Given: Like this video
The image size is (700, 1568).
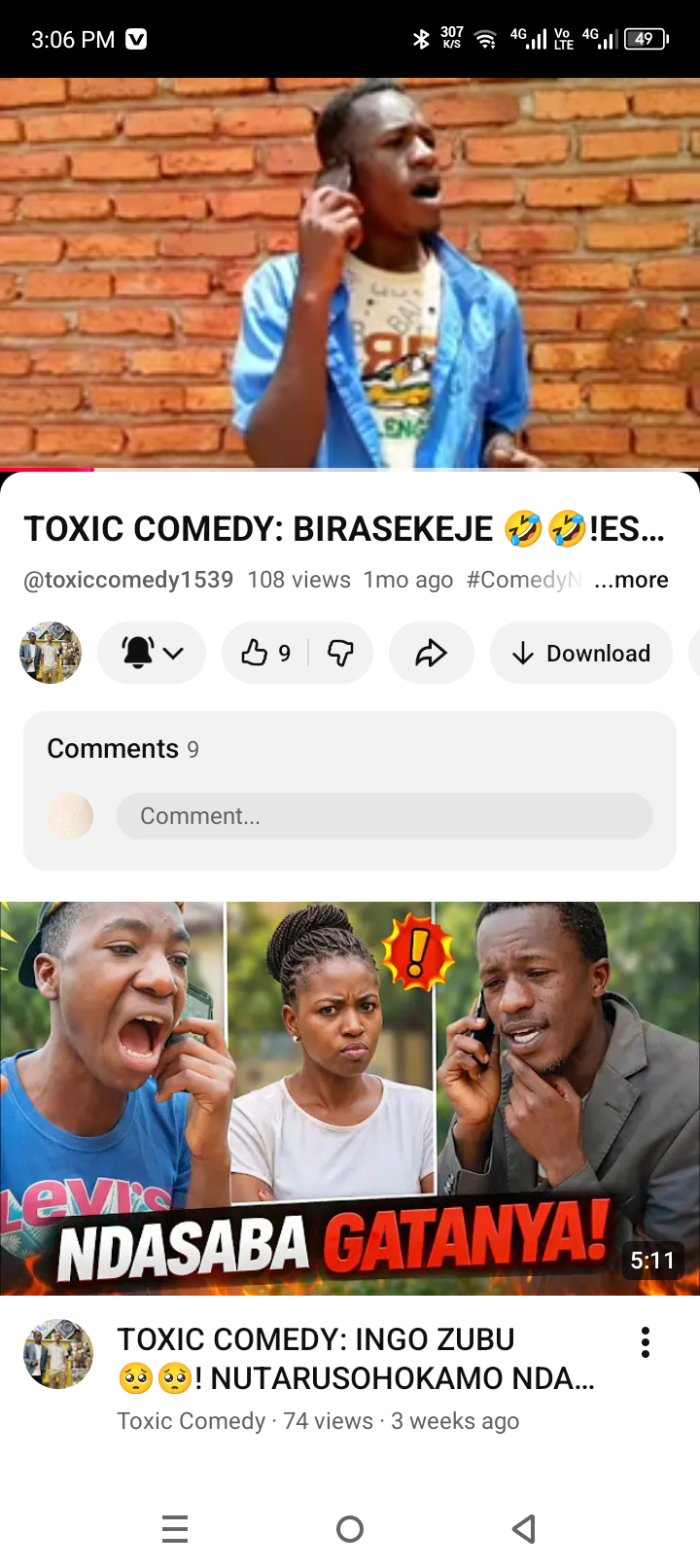Looking at the screenshot, I should 263,653.
